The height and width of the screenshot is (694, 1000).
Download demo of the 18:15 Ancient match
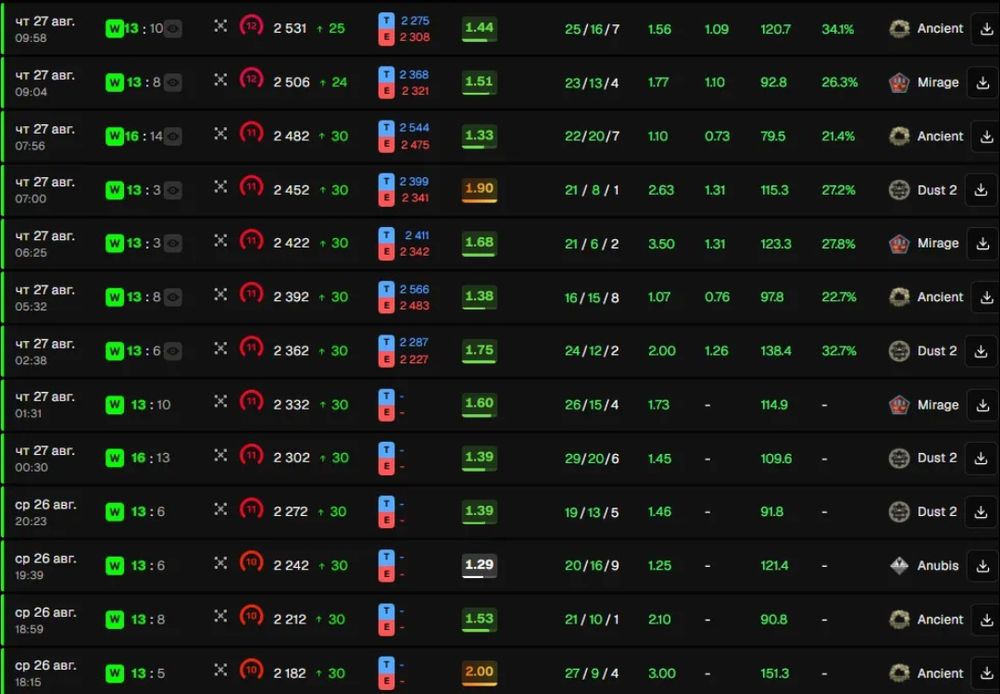986,673
